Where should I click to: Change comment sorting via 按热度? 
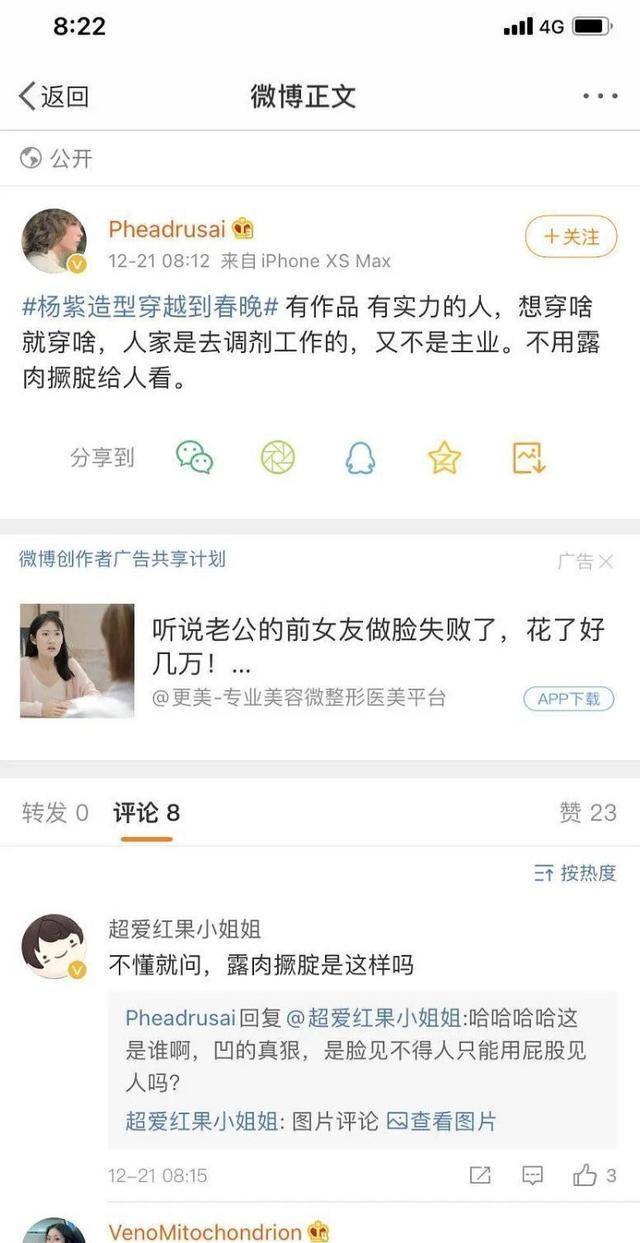(575, 873)
